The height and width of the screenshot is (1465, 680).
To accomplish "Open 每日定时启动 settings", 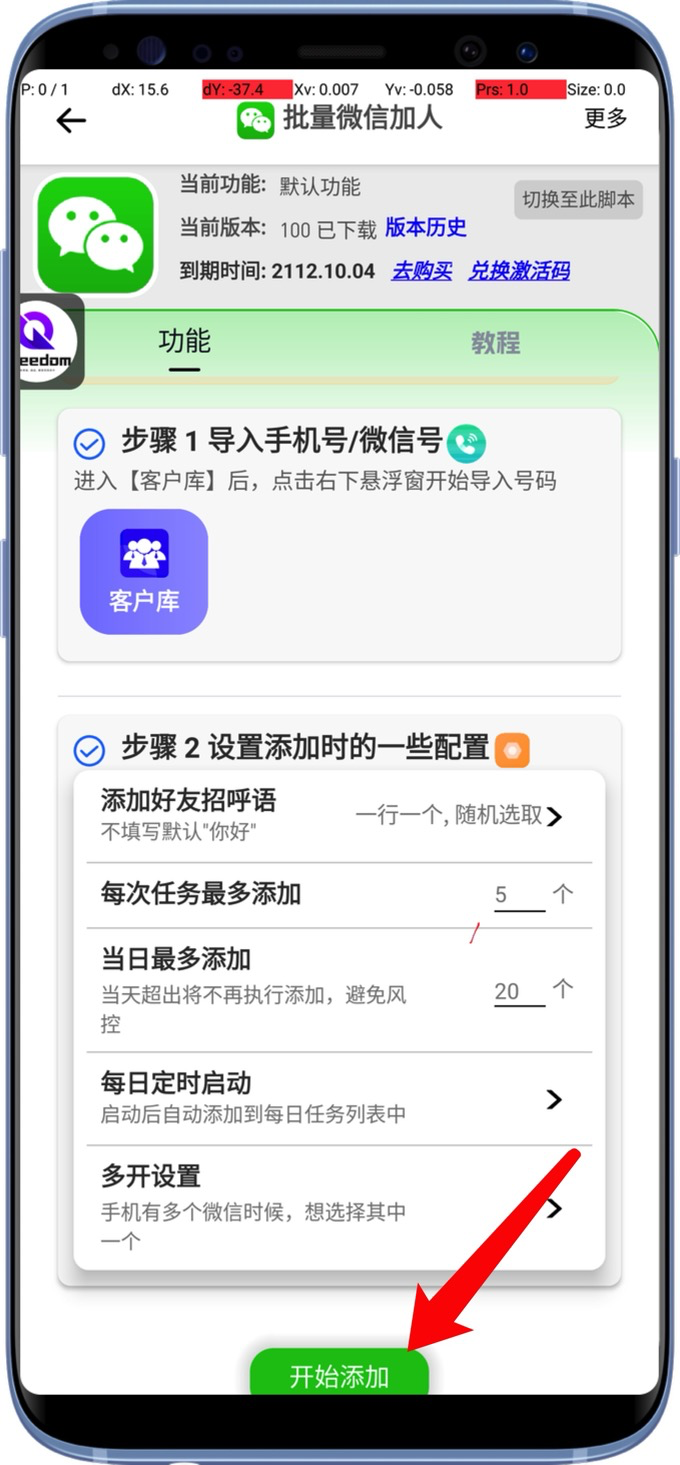I will [x=339, y=1098].
